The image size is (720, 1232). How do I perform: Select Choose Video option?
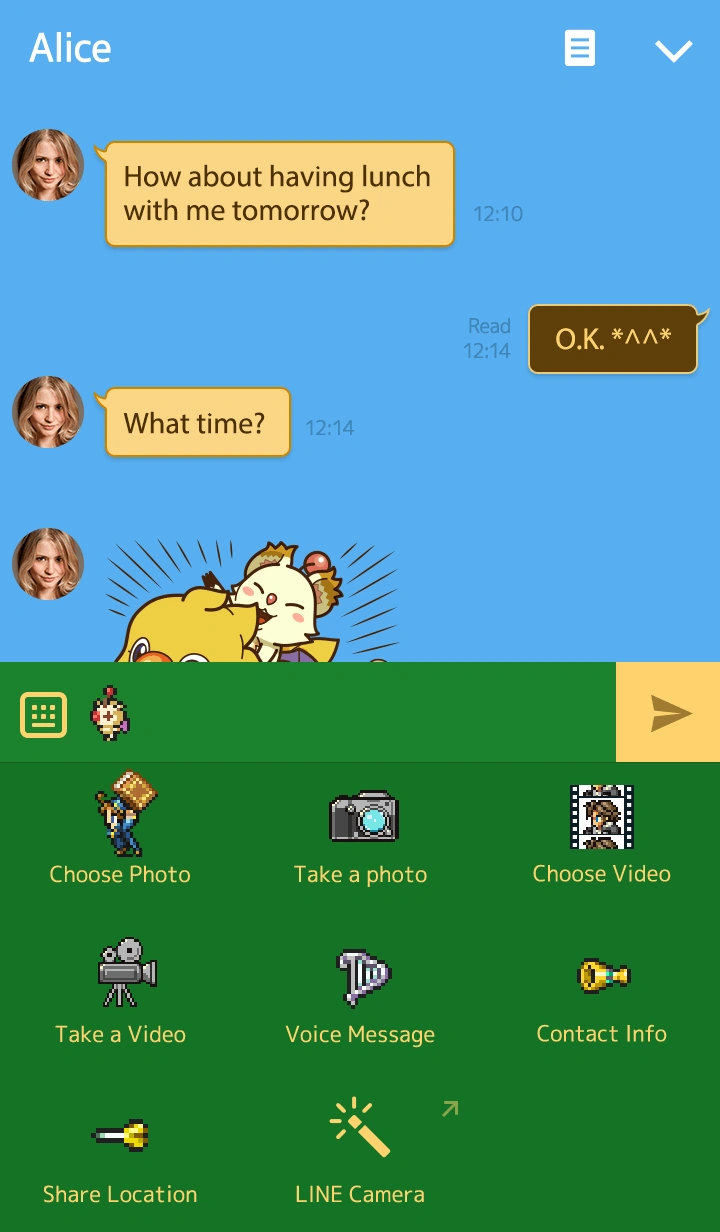pos(601,832)
